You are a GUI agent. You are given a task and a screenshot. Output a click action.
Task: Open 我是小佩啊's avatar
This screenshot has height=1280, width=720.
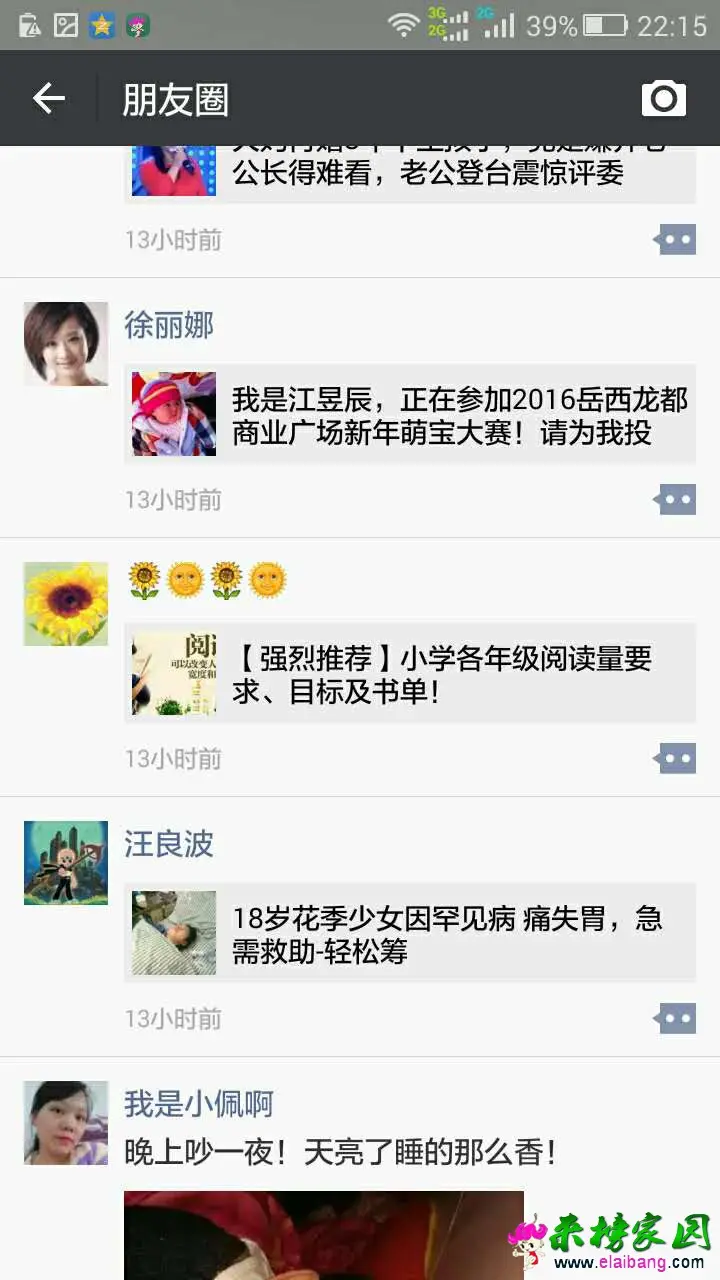[66, 1122]
